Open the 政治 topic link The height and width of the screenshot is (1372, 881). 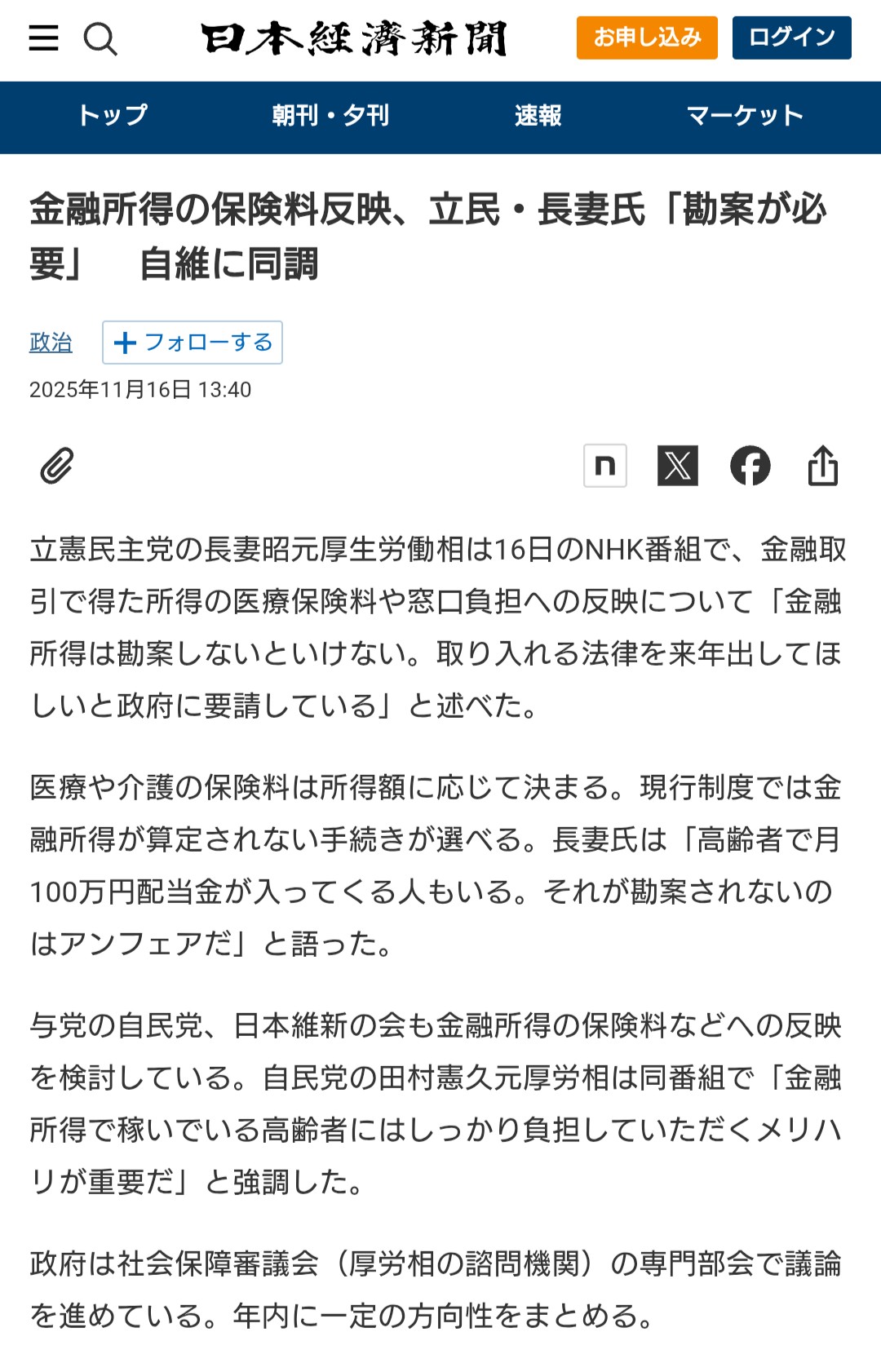[51, 343]
